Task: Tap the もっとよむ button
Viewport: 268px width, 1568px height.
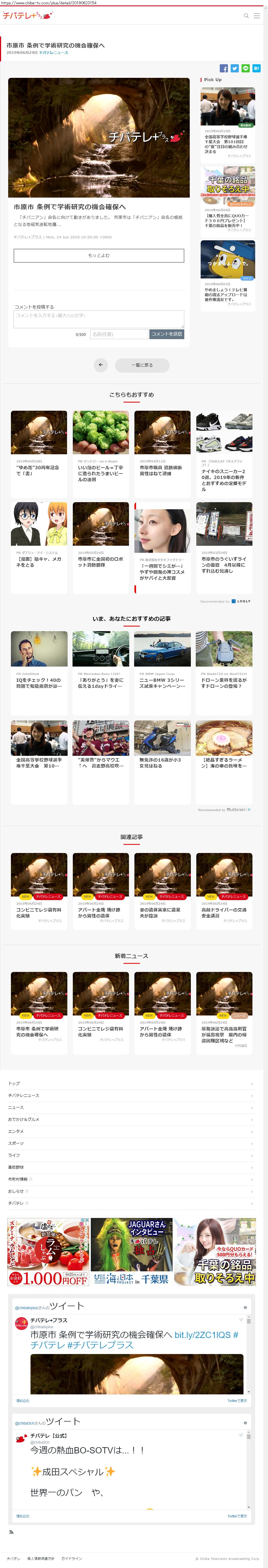Action: tap(99, 256)
